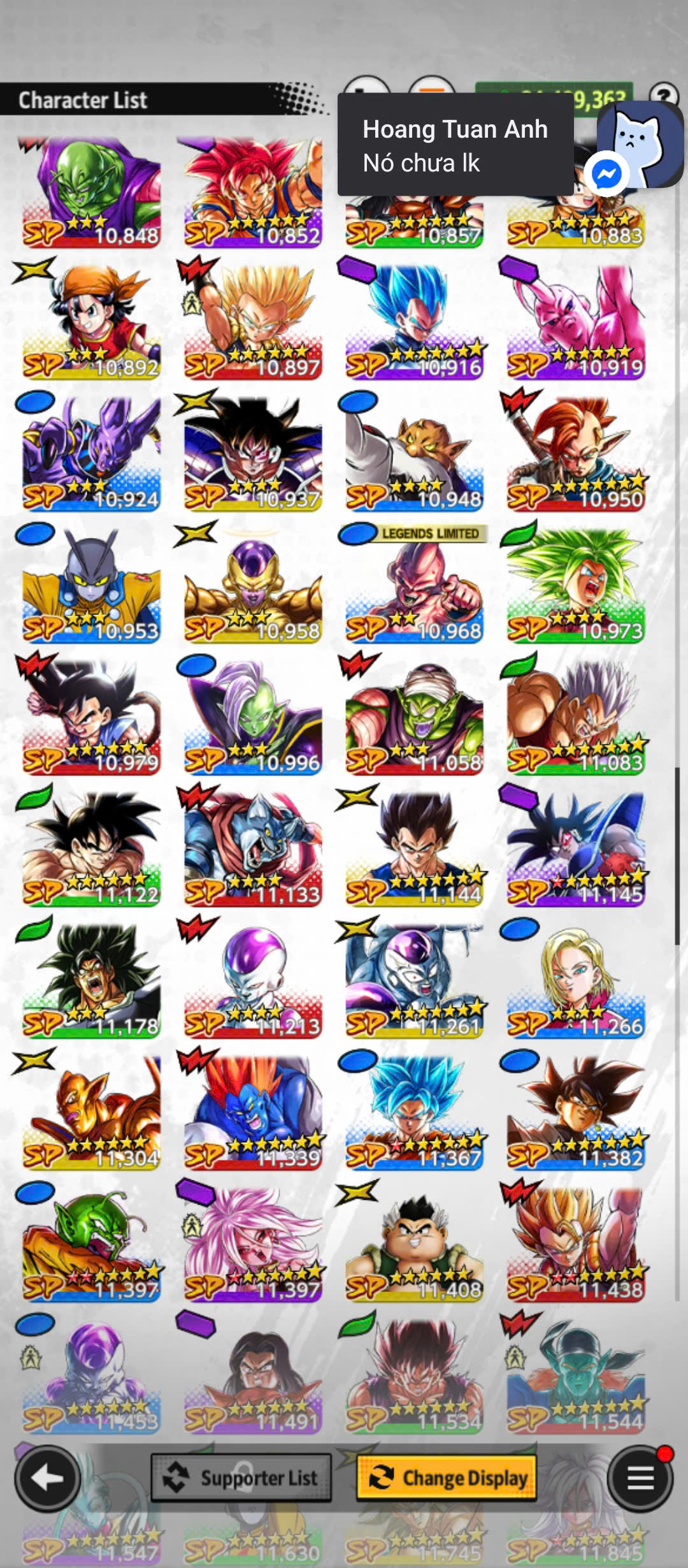Go back with the arrow button
The image size is (688, 1568).
tap(48, 1478)
